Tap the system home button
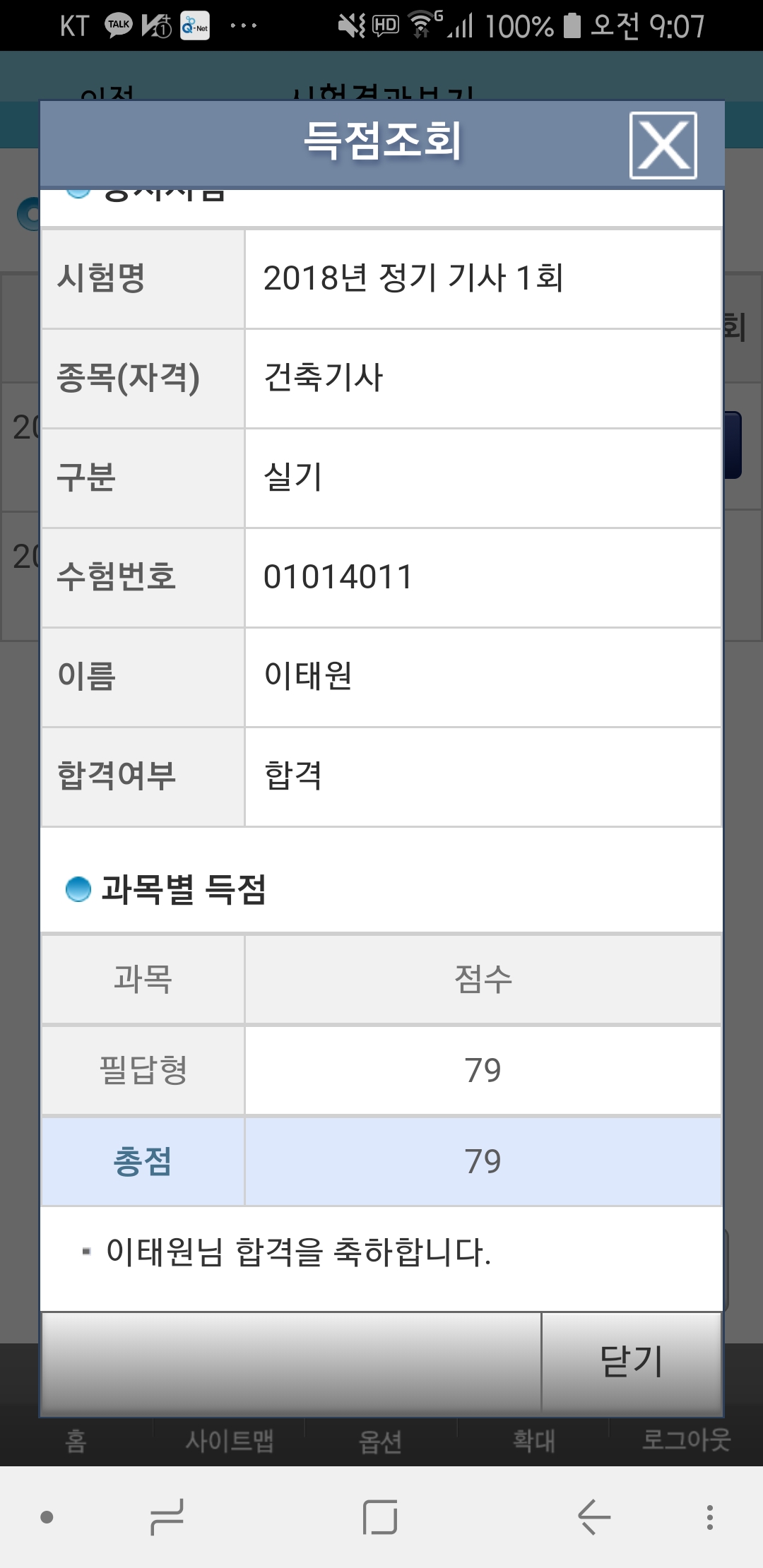 (x=380, y=1516)
